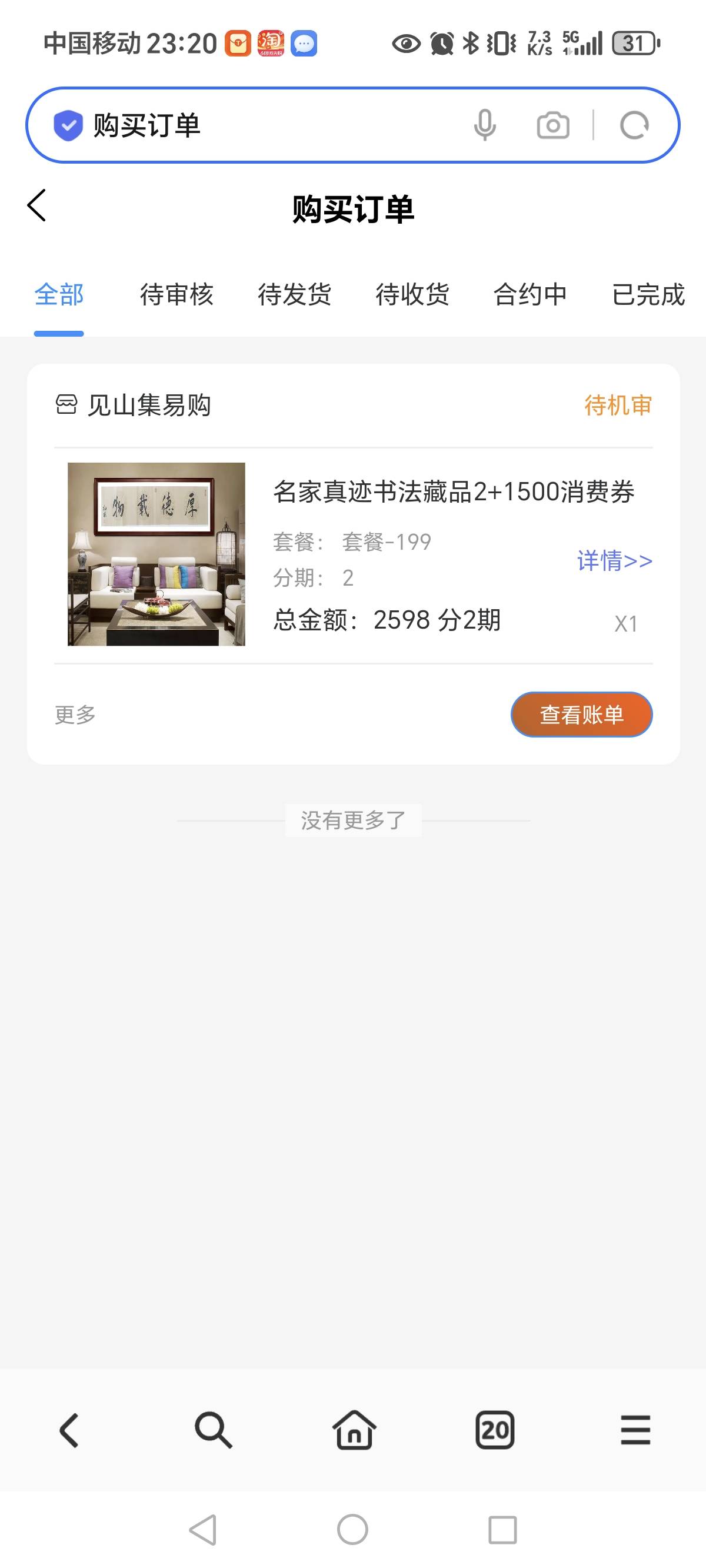Open the camera search icon
The height and width of the screenshot is (1568, 706).
click(x=553, y=125)
